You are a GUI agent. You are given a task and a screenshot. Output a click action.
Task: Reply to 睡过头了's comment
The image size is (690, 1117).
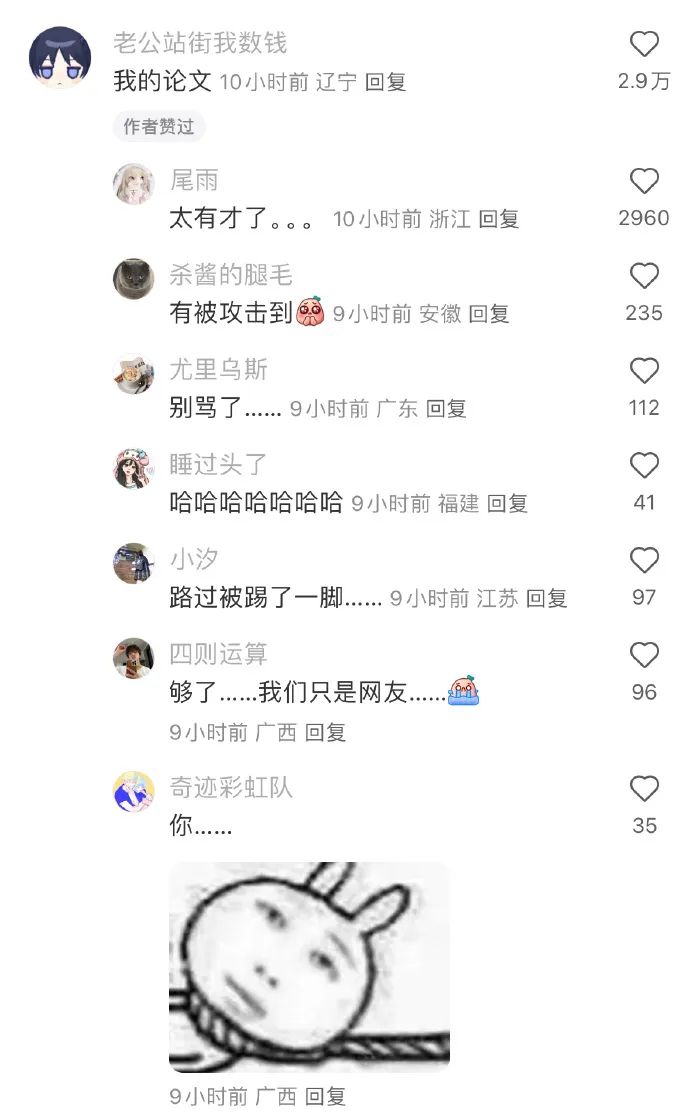point(507,504)
